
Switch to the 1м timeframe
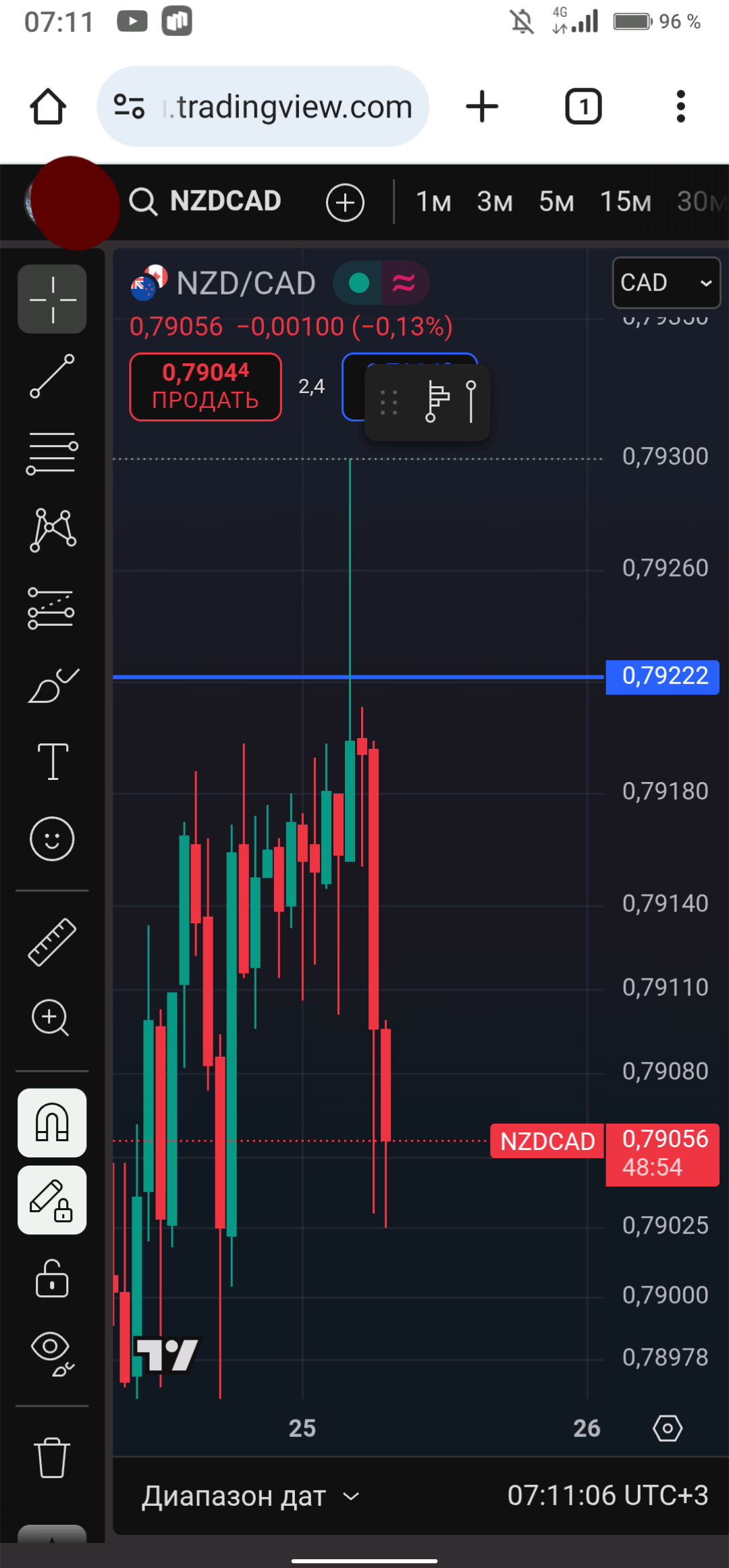click(433, 202)
